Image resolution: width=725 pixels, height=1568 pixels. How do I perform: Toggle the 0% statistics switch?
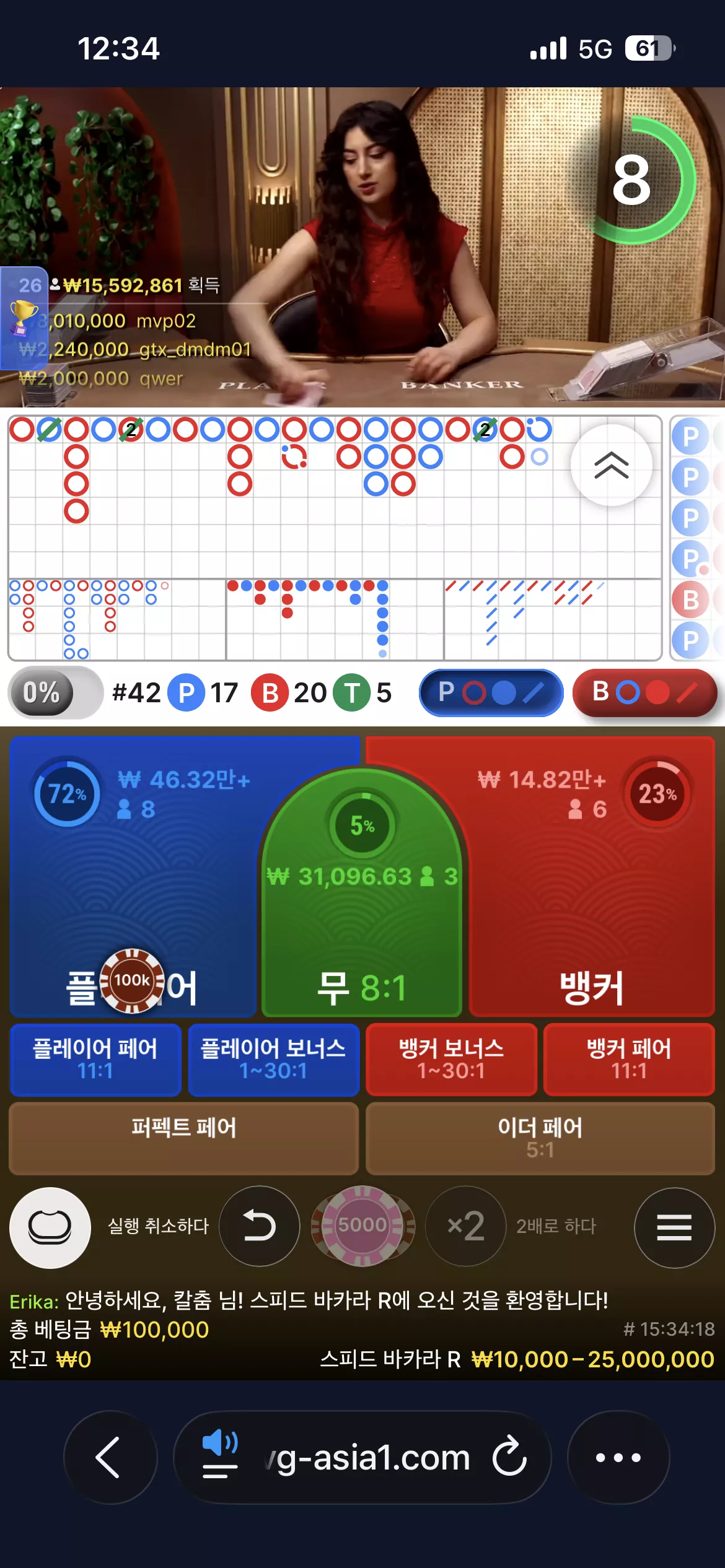click(55, 692)
